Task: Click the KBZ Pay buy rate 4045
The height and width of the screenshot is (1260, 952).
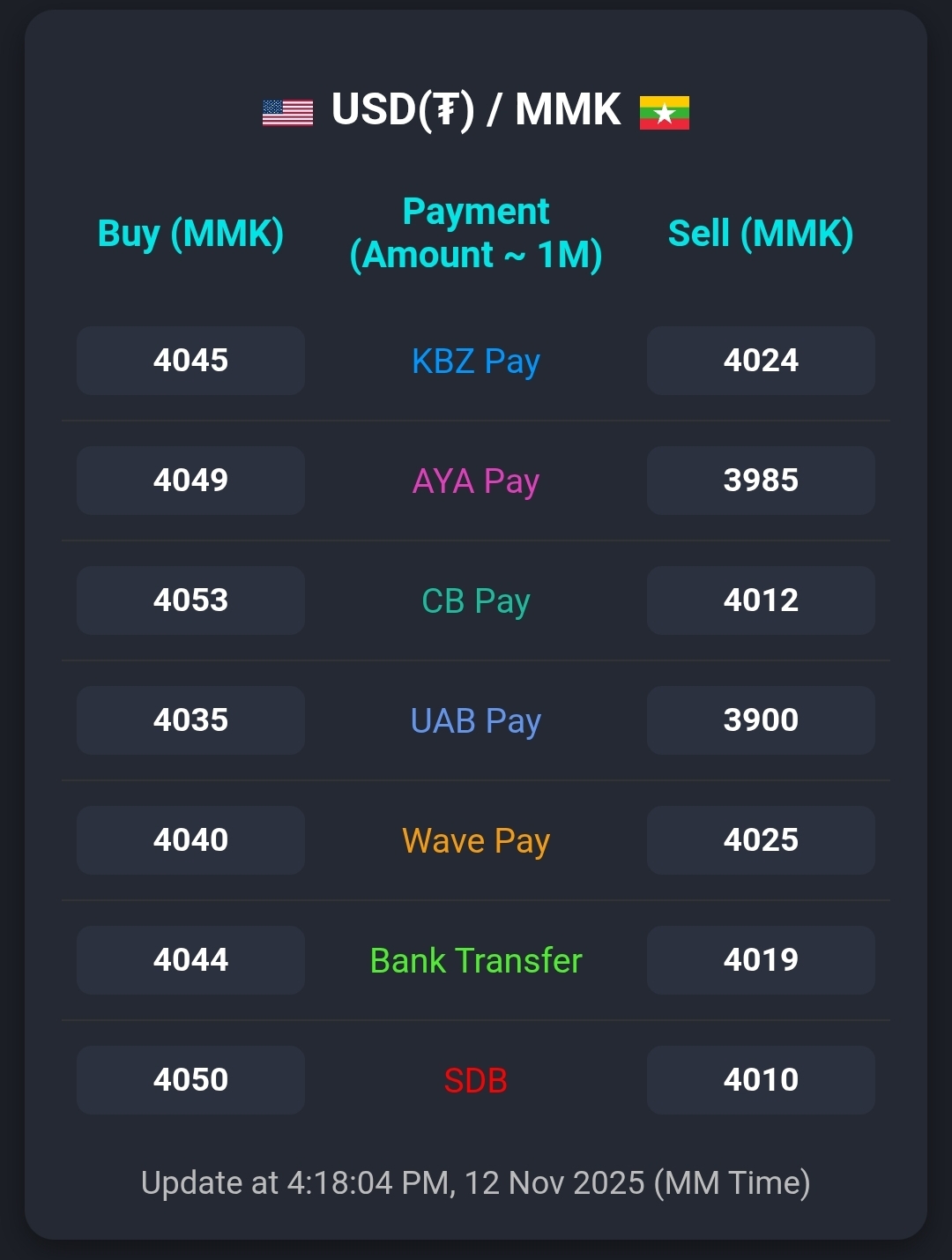Action: pyautogui.click(x=190, y=361)
